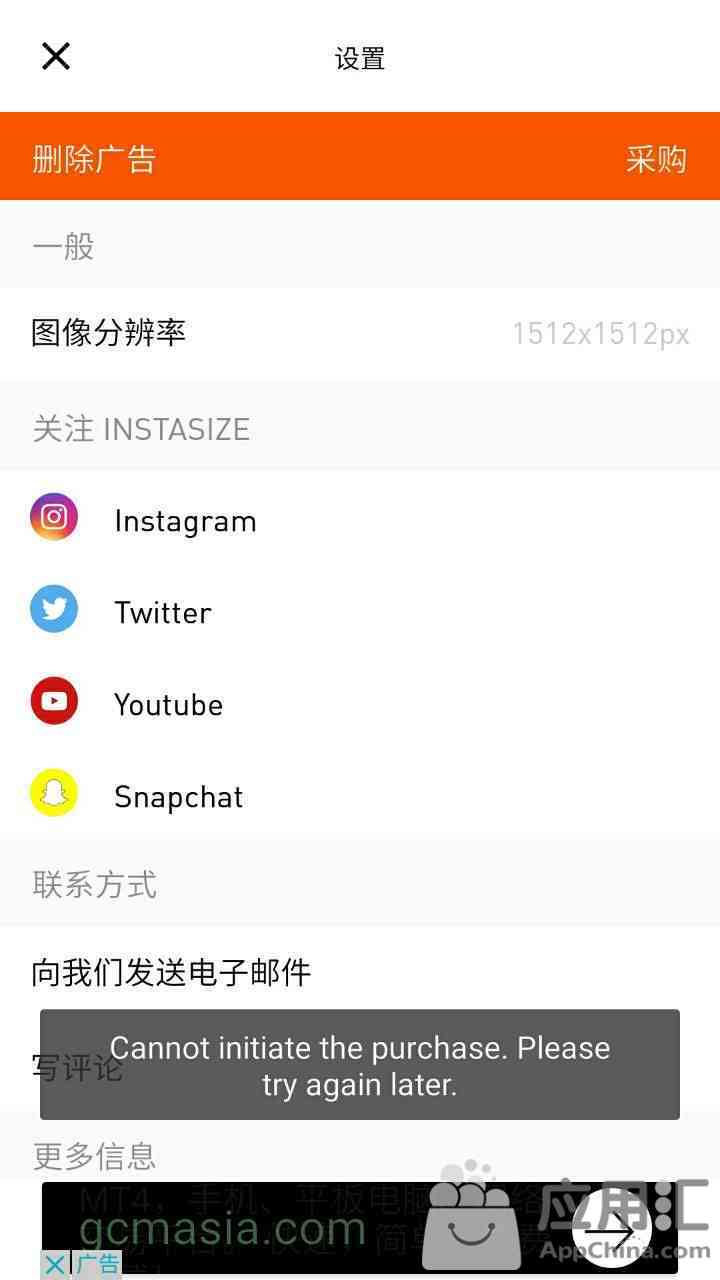This screenshot has width=720, height=1280.
Task: Open the Twitter follow link
Action: 163,612
